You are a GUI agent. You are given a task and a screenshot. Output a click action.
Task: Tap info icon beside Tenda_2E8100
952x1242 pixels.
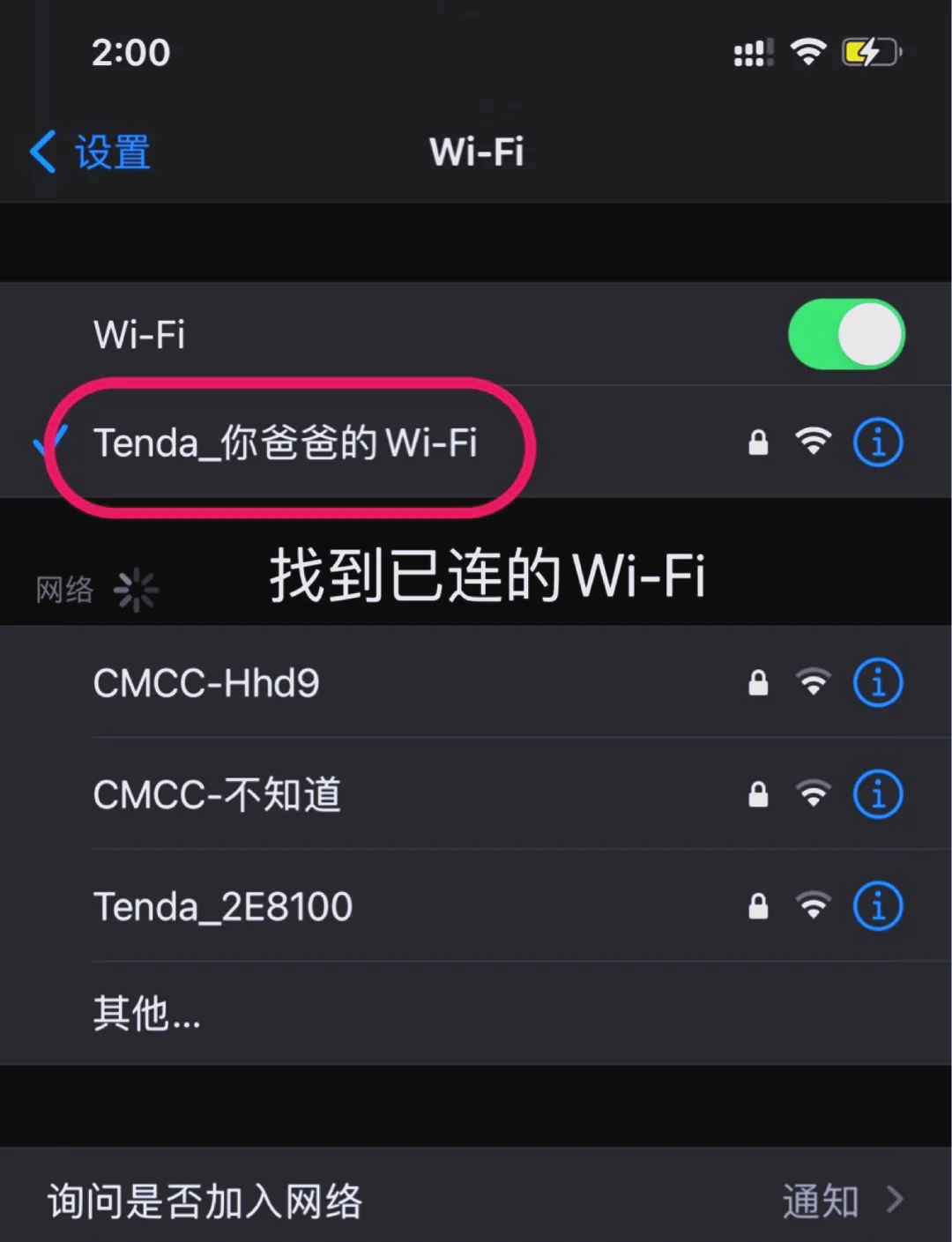click(878, 905)
